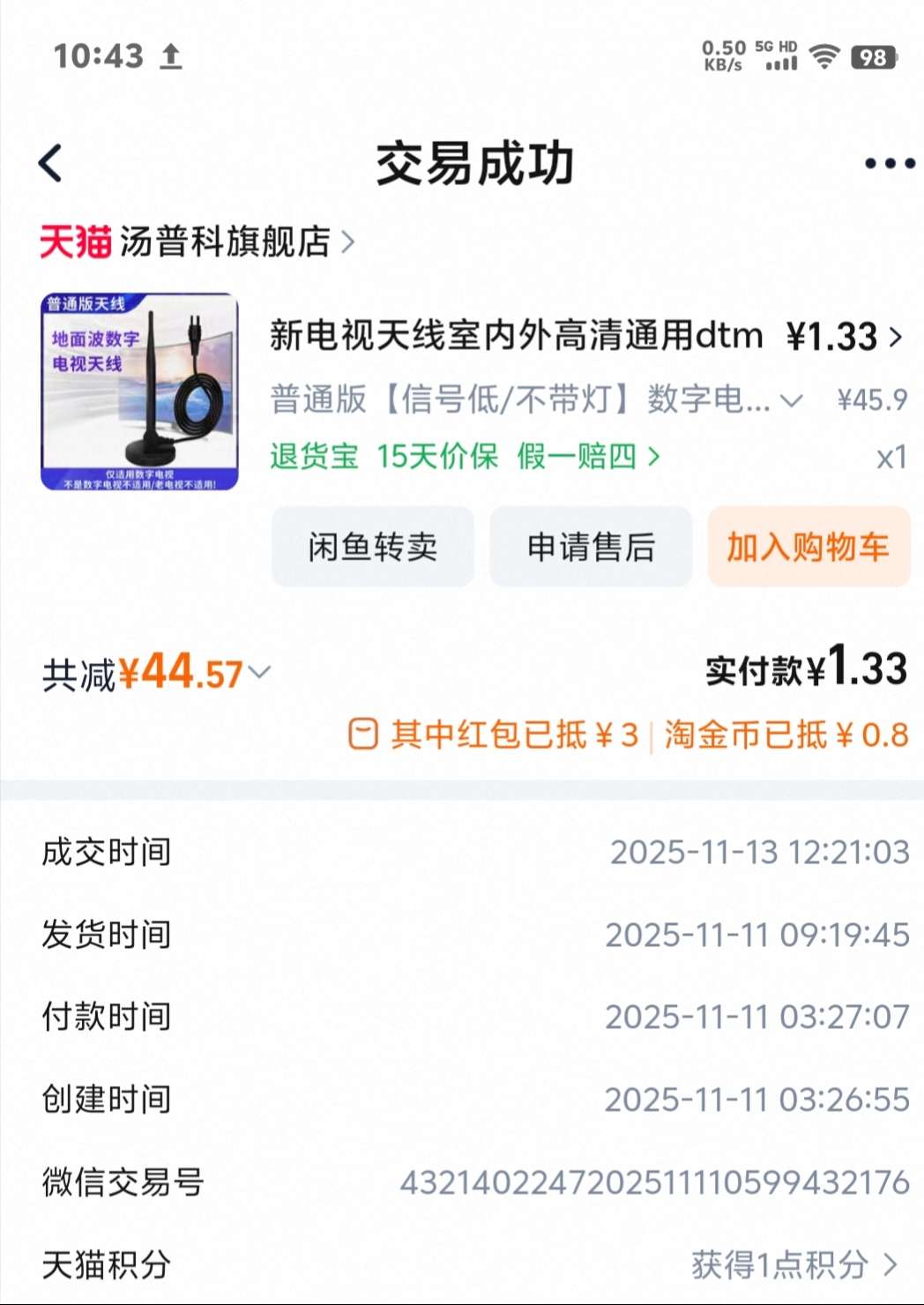
Task: Open the three-dot overflow menu
Action: (x=889, y=163)
